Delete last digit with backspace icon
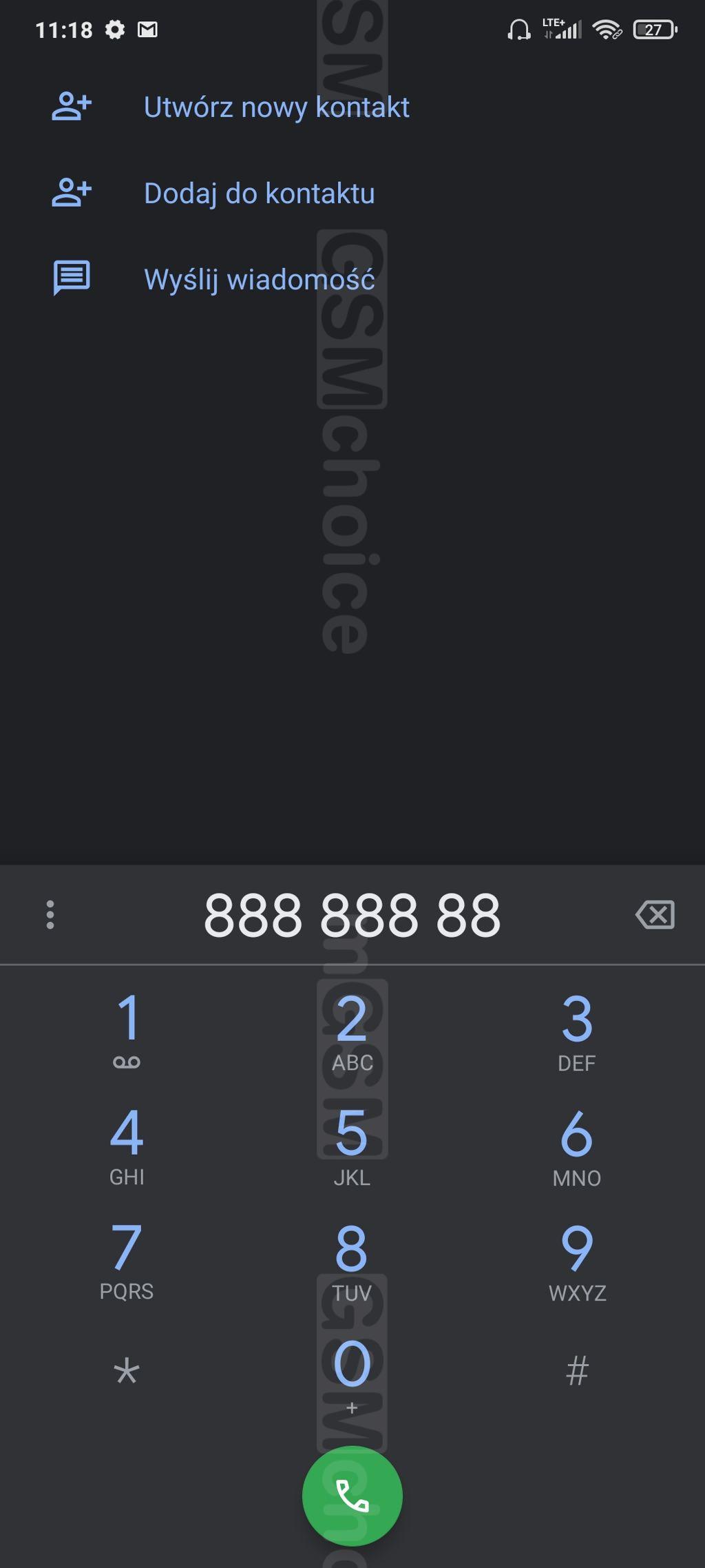705x1568 pixels. tap(655, 915)
